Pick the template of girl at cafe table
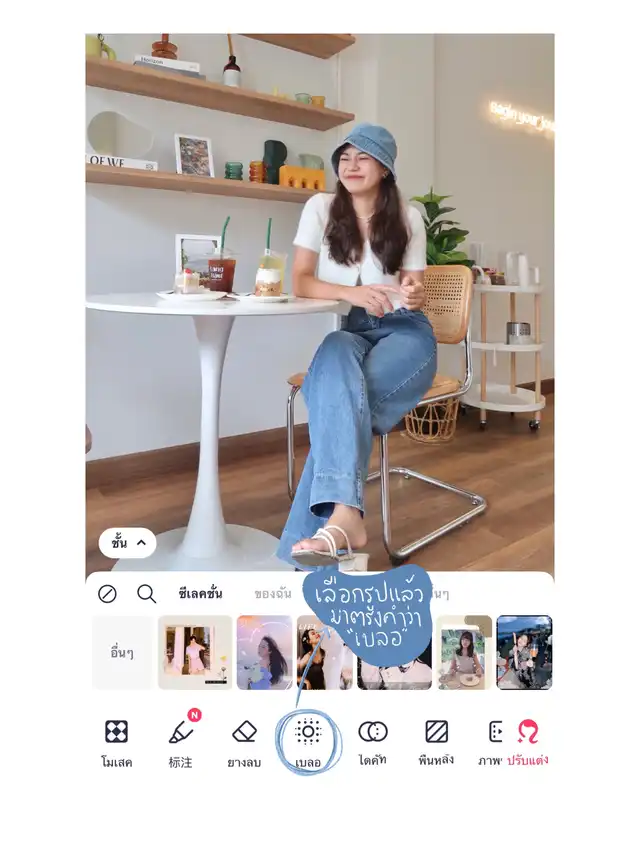The height and width of the screenshot is (853, 640). tap(464, 652)
